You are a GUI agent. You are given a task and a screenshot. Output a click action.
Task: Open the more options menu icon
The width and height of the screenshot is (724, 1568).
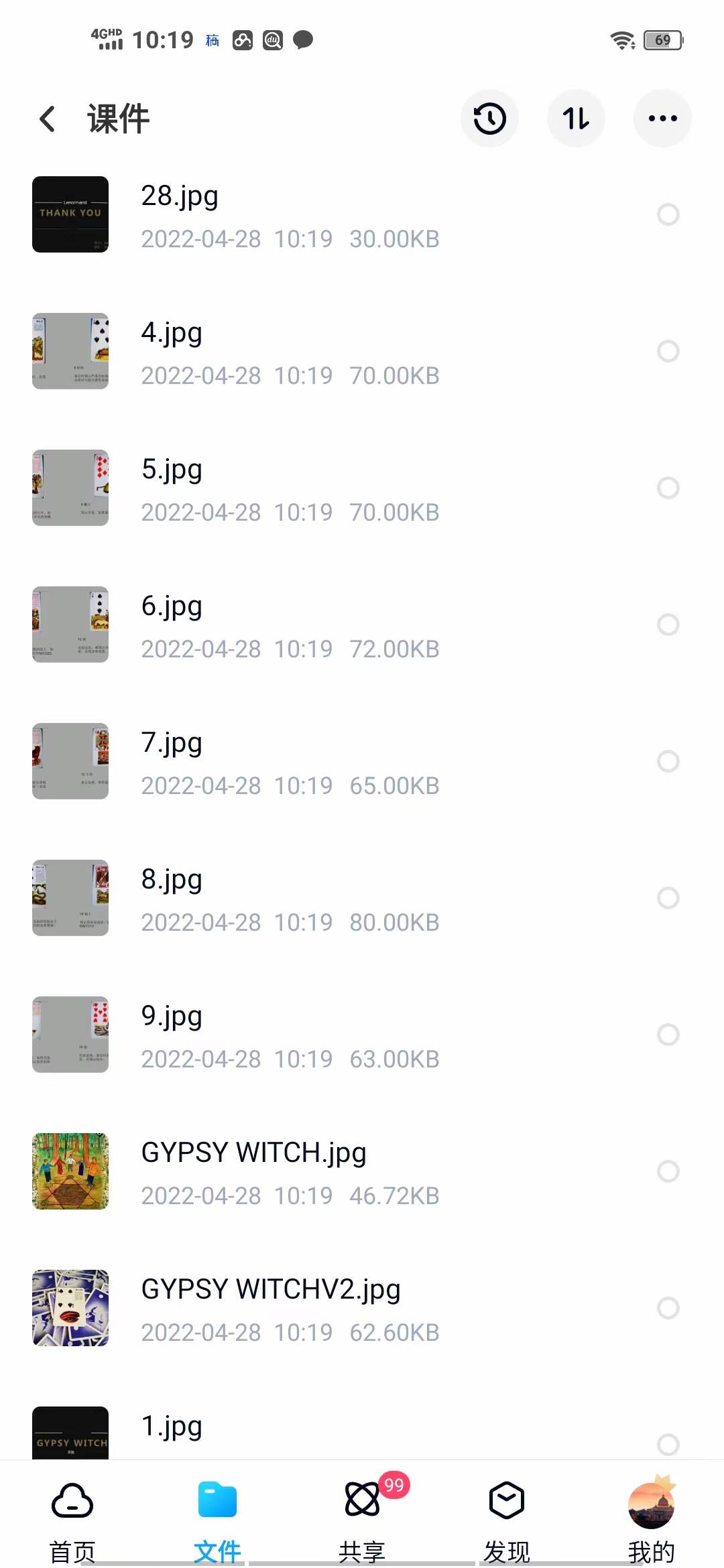point(662,118)
